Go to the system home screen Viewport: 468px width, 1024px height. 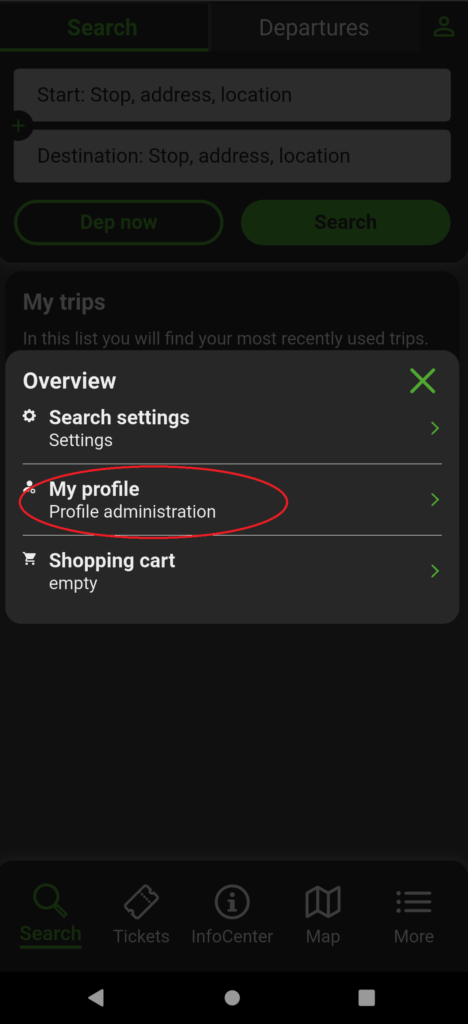tap(232, 997)
